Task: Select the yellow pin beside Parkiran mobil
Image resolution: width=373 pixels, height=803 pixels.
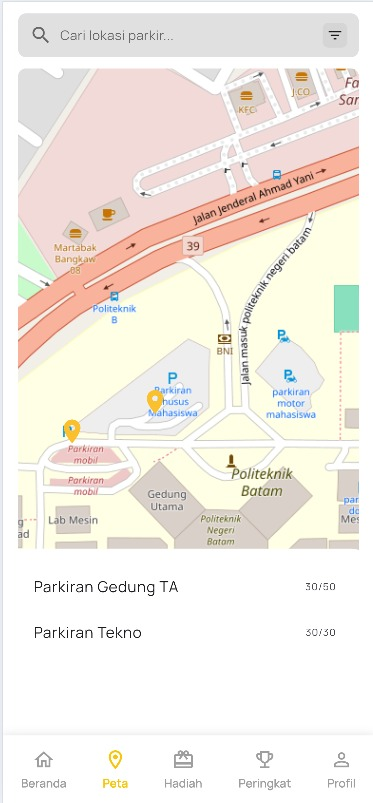Action: (72, 431)
